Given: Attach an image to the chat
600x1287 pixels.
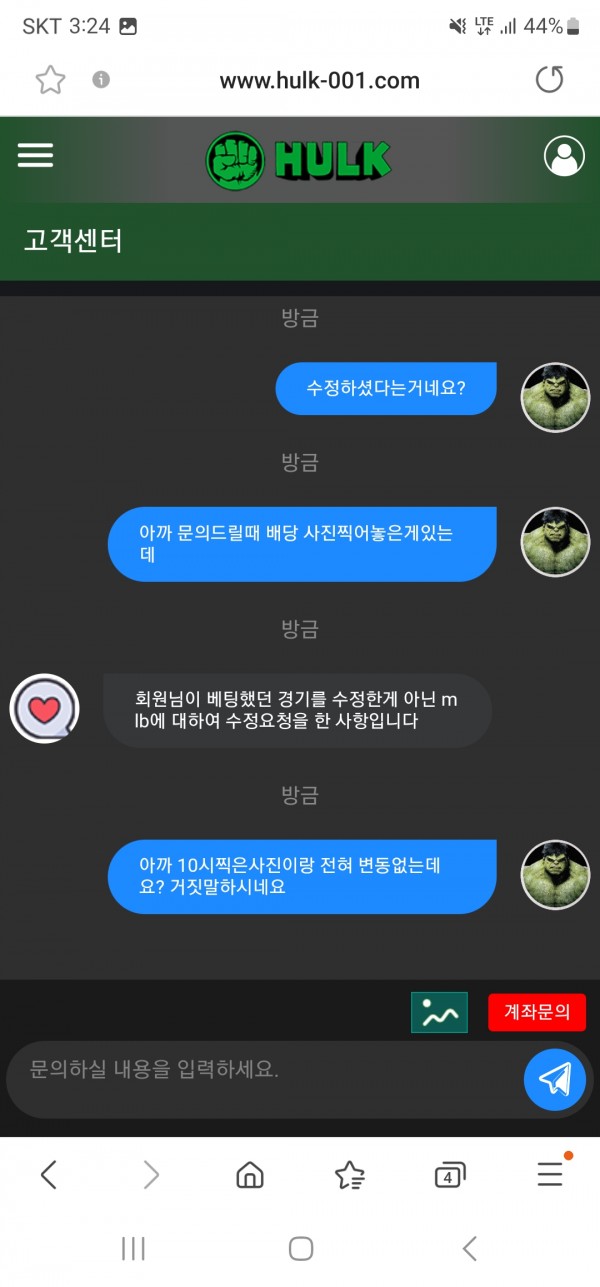Looking at the screenshot, I should point(439,1012).
